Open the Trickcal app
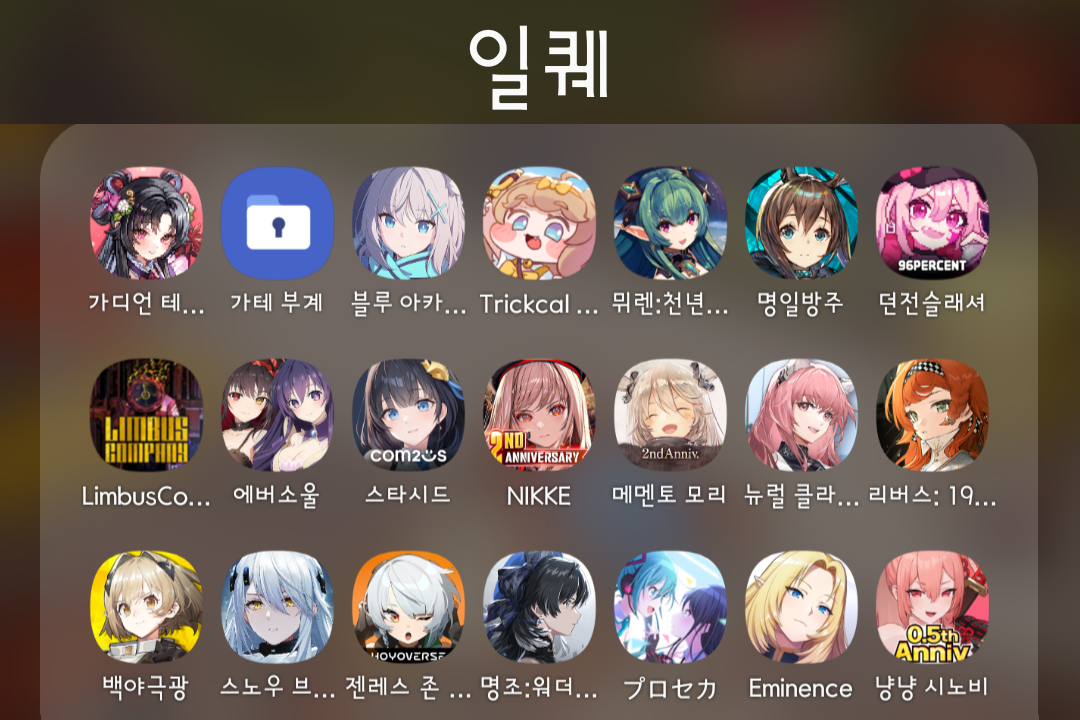Viewport: 1080px width, 720px height. coord(539,223)
